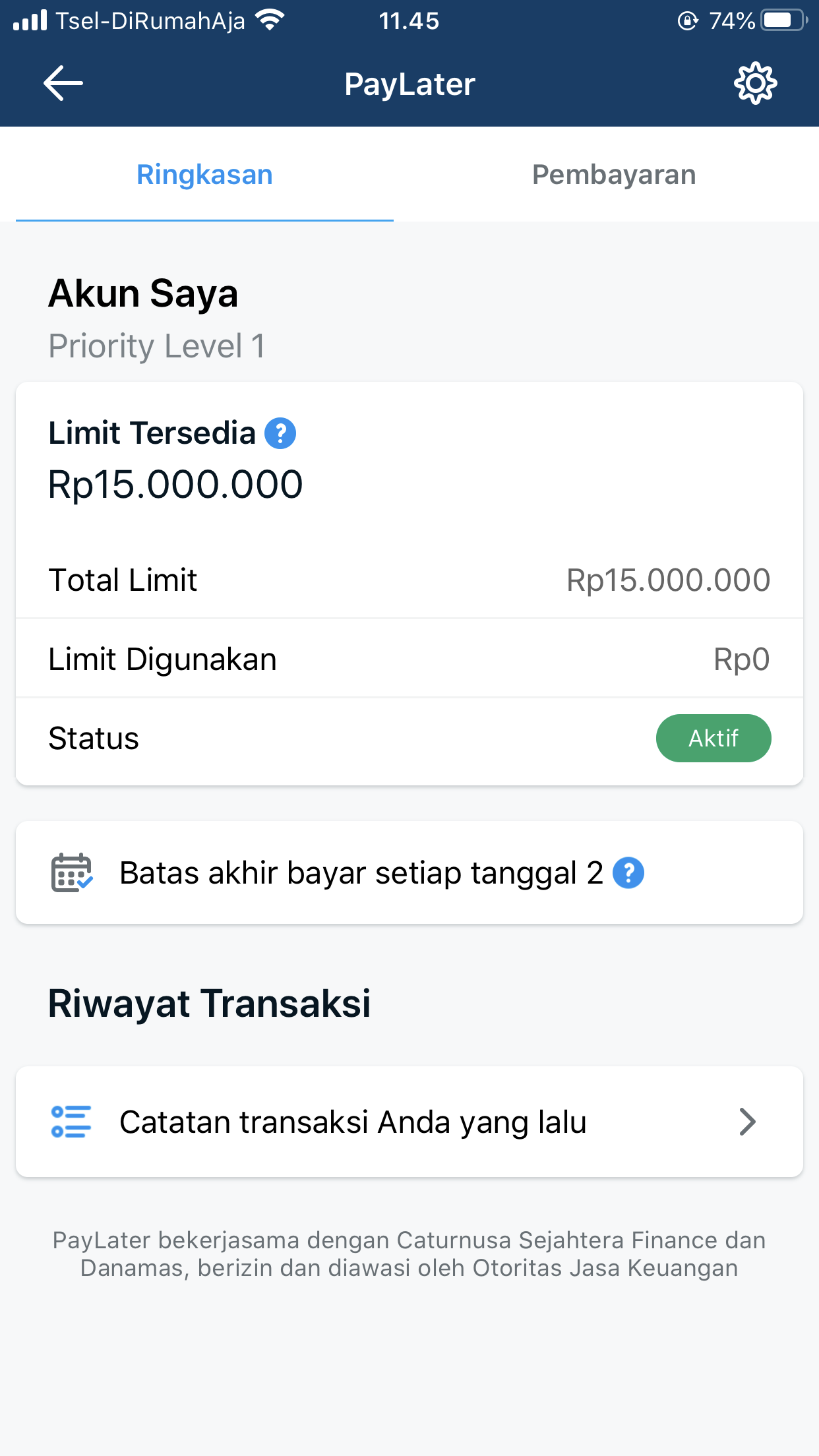Open help for Limit Tersedia
Image resolution: width=819 pixels, height=1456 pixels.
point(280,433)
